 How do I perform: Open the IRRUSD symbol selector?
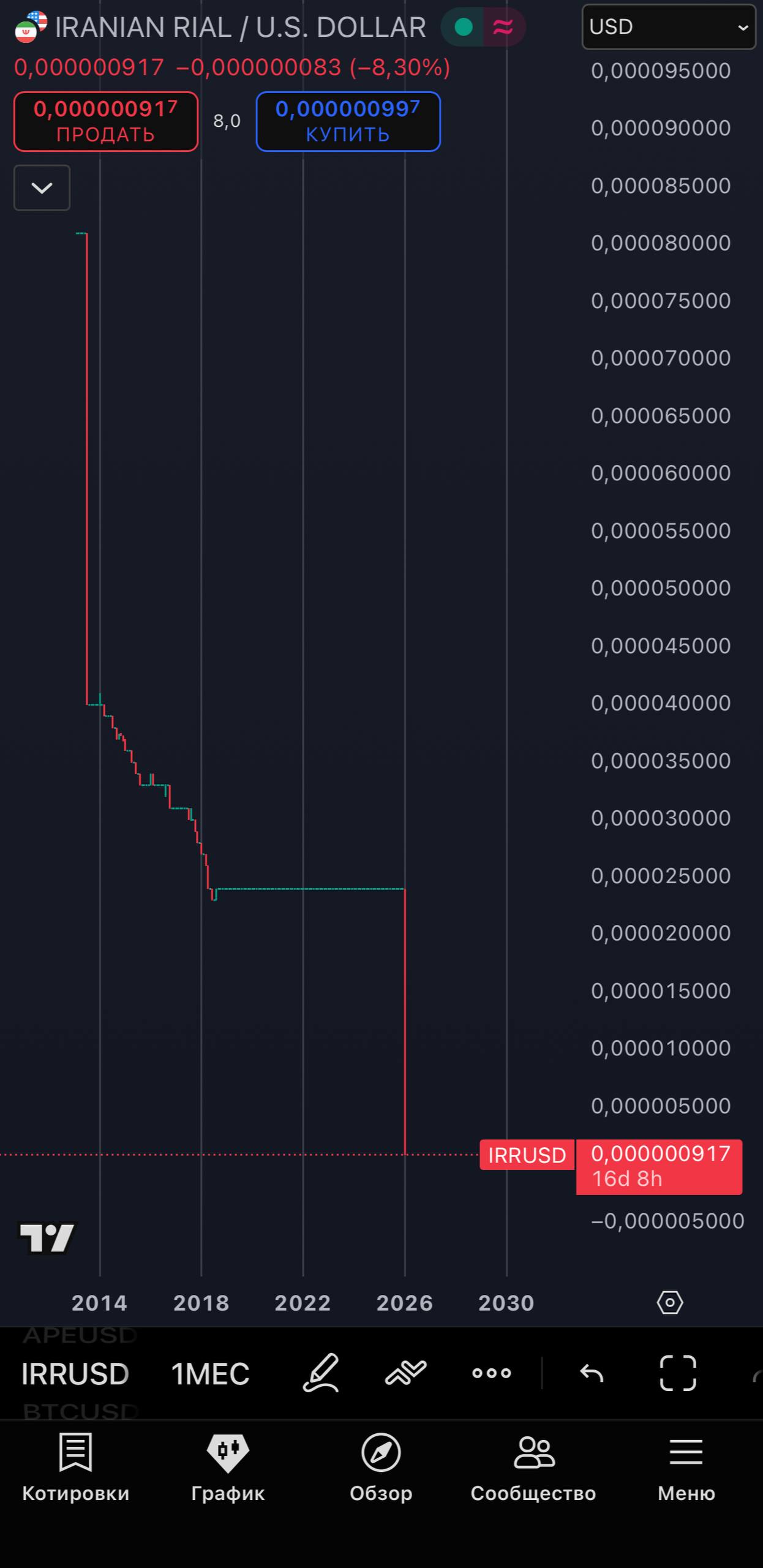(75, 1373)
